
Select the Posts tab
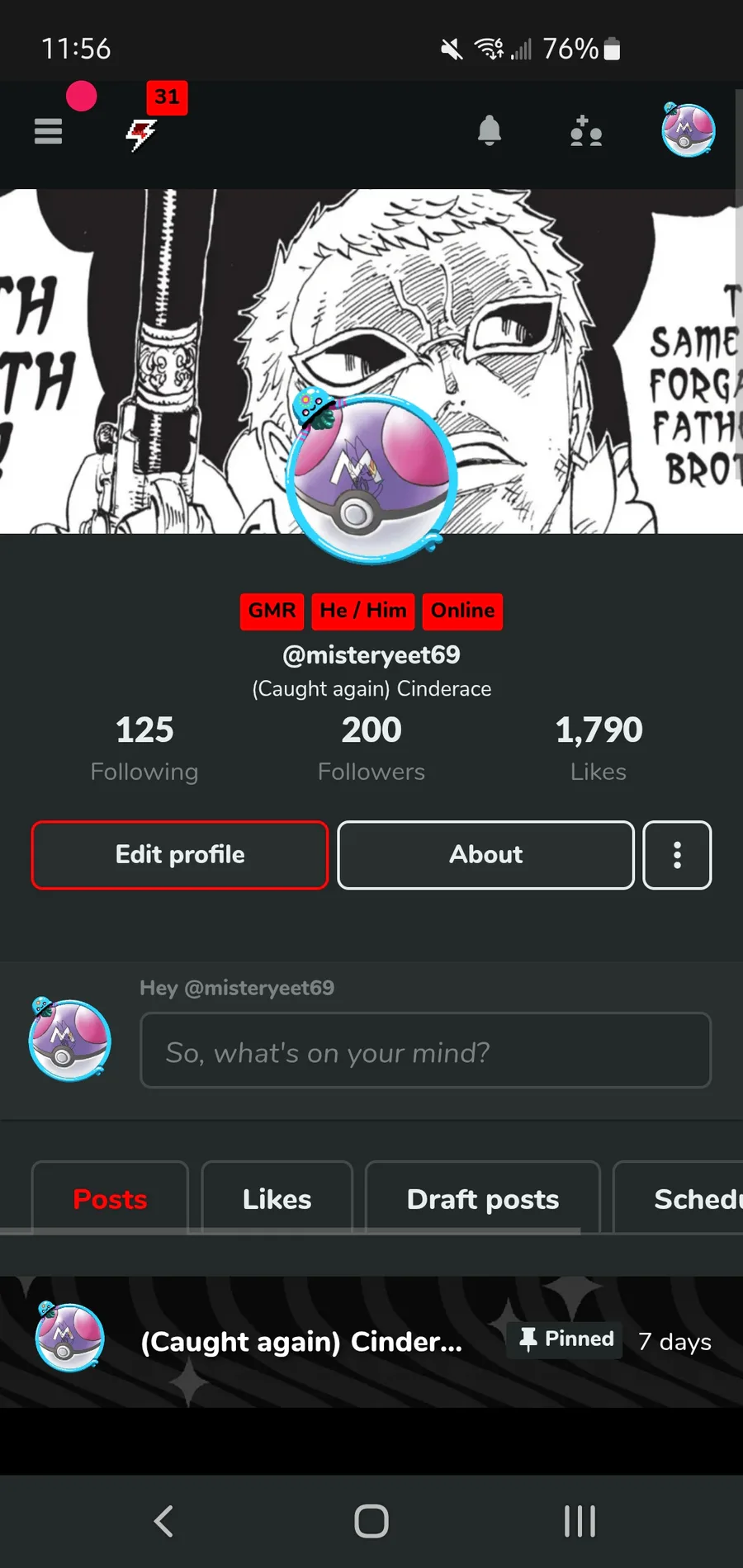(110, 1198)
